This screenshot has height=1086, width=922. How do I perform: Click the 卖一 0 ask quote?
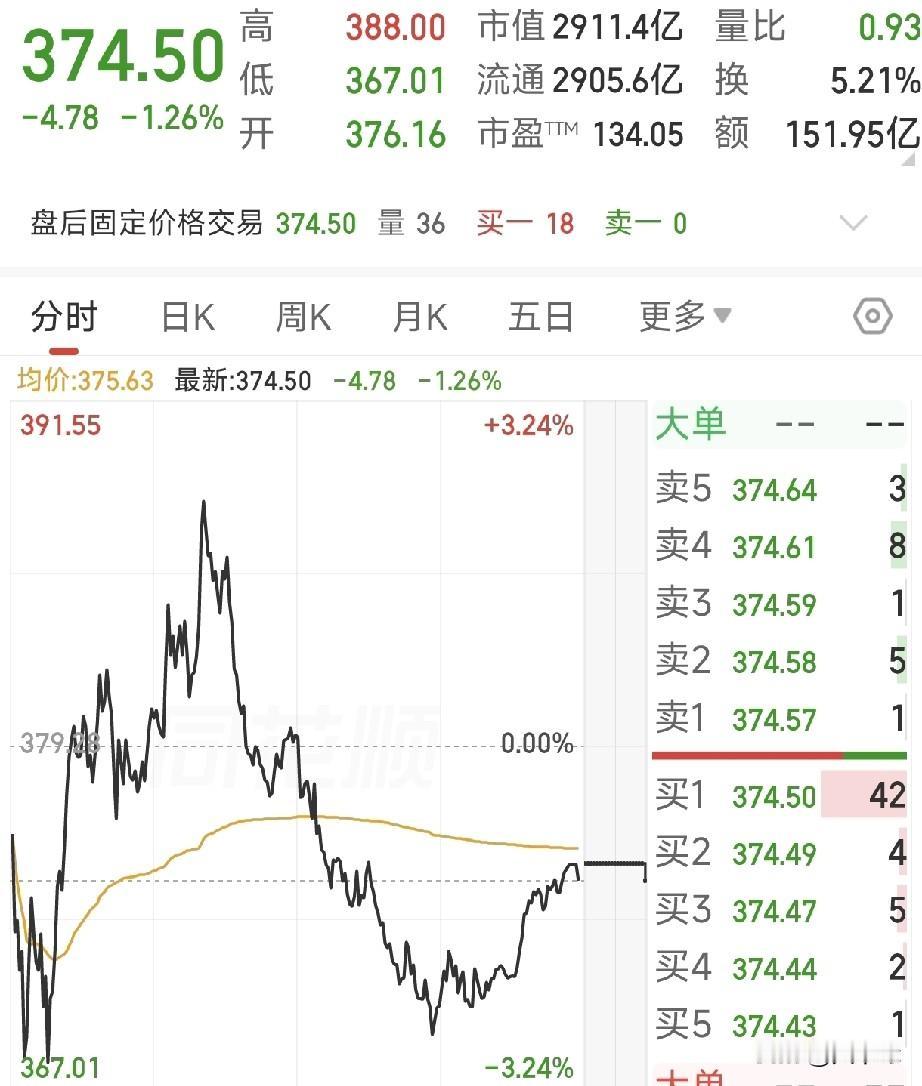click(644, 223)
